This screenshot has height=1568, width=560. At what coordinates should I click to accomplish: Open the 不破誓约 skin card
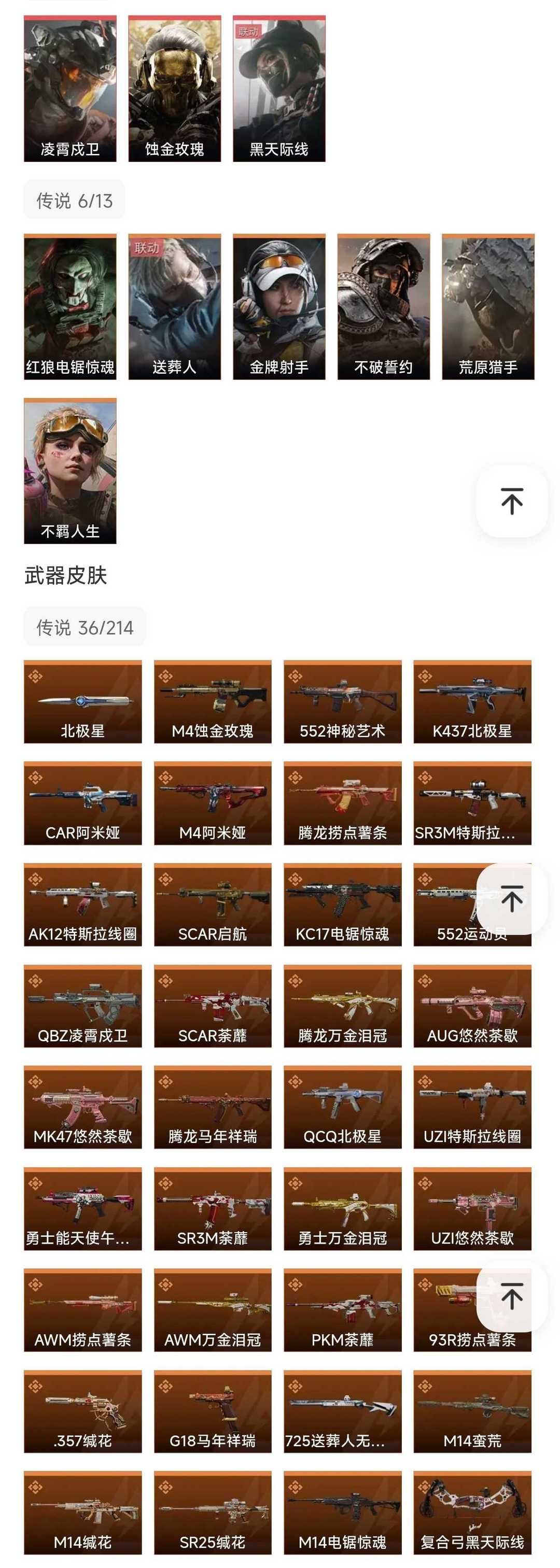384,306
